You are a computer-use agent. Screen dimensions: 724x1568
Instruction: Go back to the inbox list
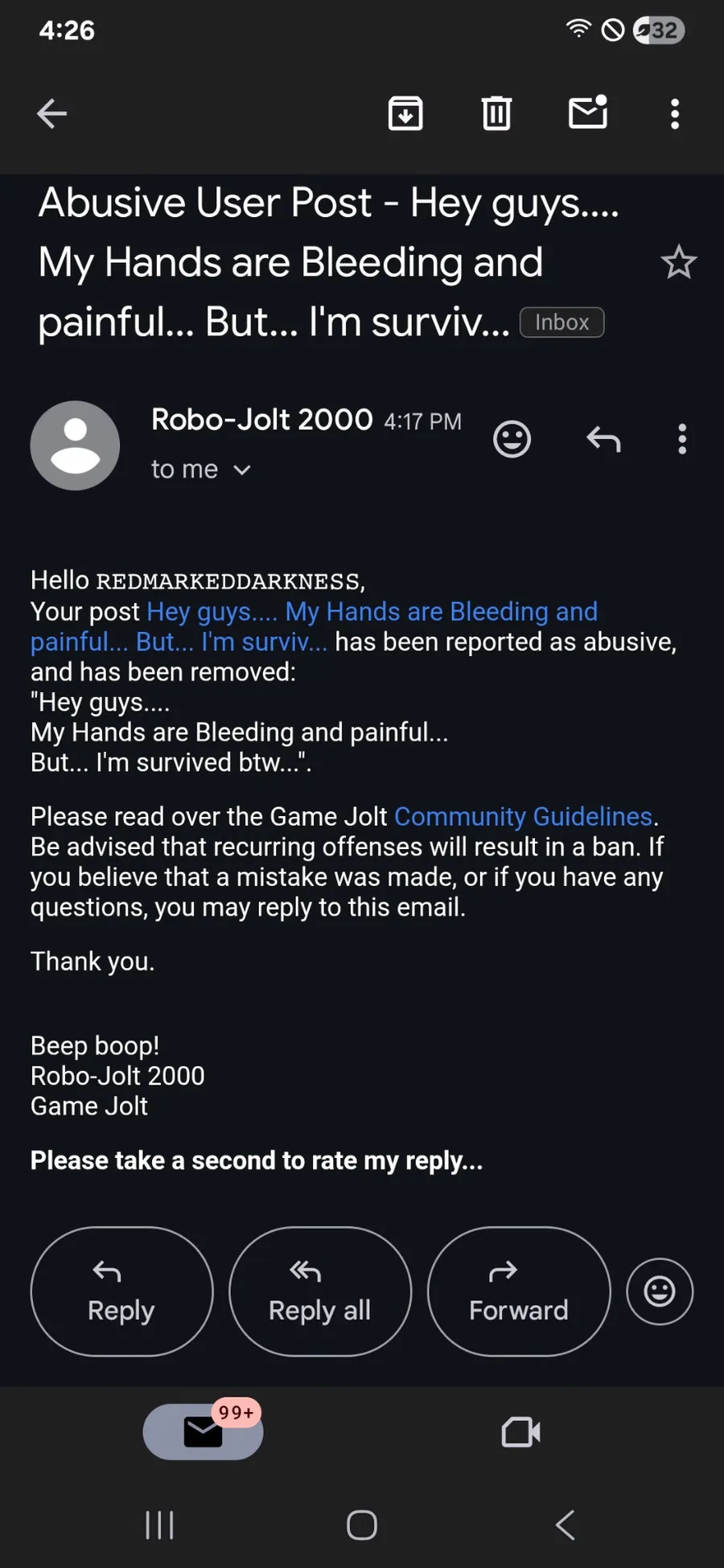(x=52, y=113)
